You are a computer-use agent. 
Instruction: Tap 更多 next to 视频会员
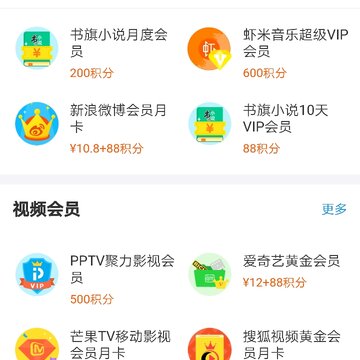click(334, 209)
